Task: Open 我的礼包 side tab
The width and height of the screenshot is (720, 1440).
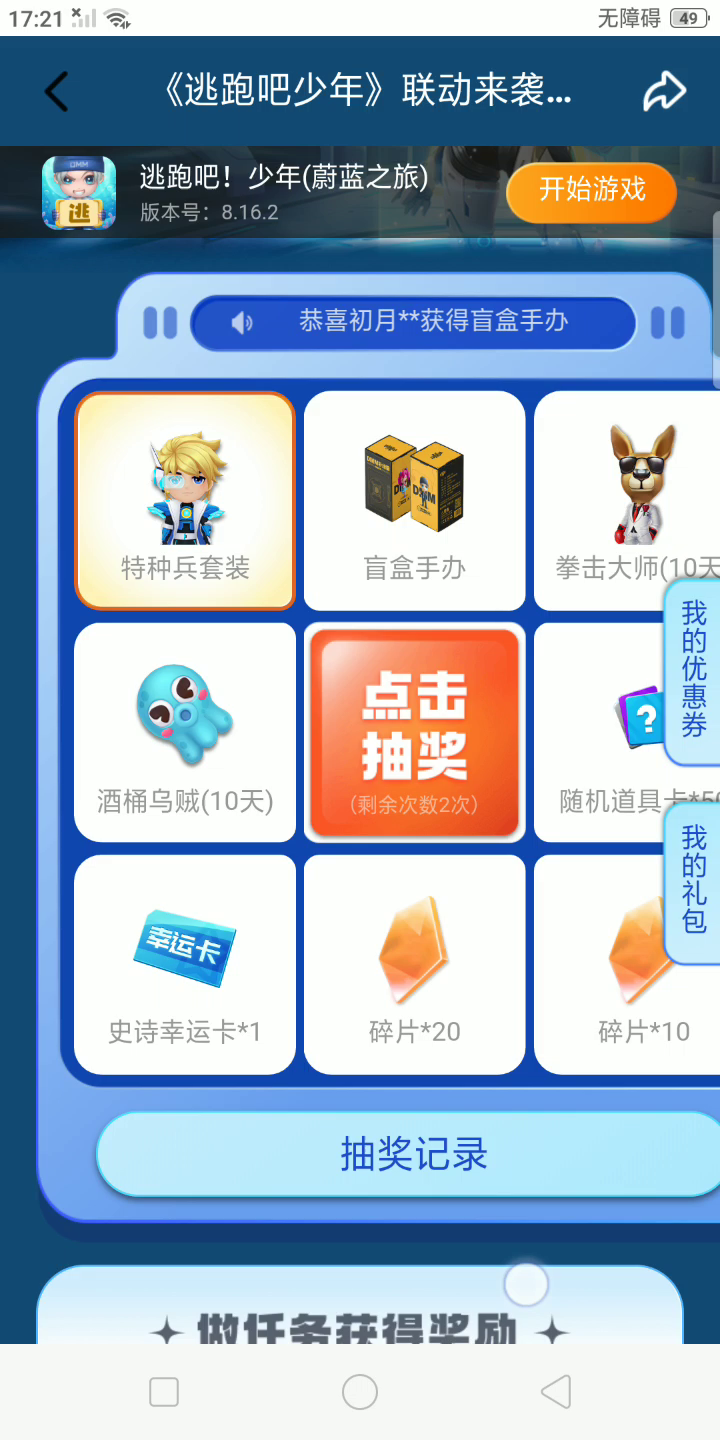Action: pos(693,880)
